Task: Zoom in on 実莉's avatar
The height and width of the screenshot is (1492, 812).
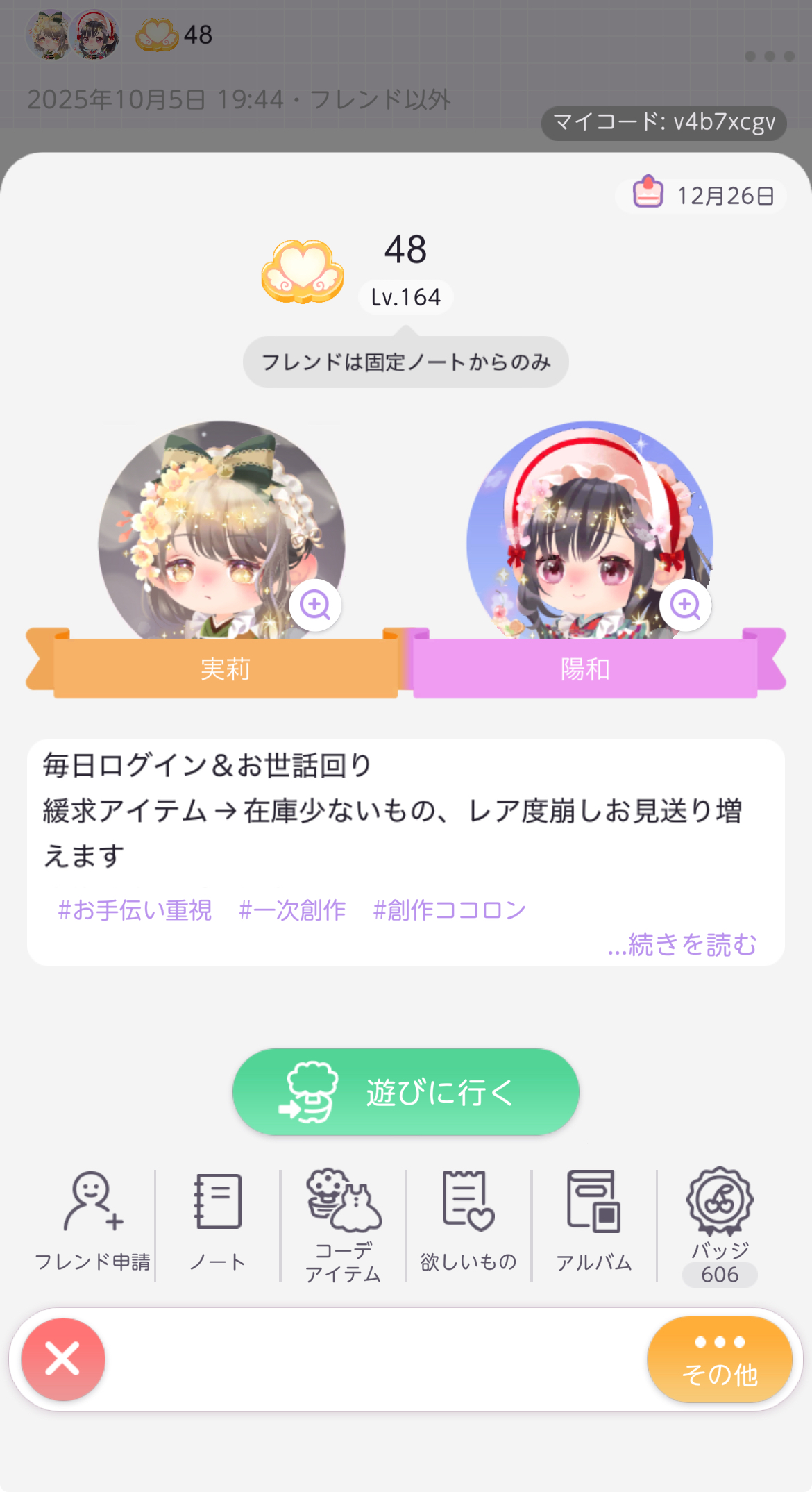Action: pyautogui.click(x=315, y=605)
